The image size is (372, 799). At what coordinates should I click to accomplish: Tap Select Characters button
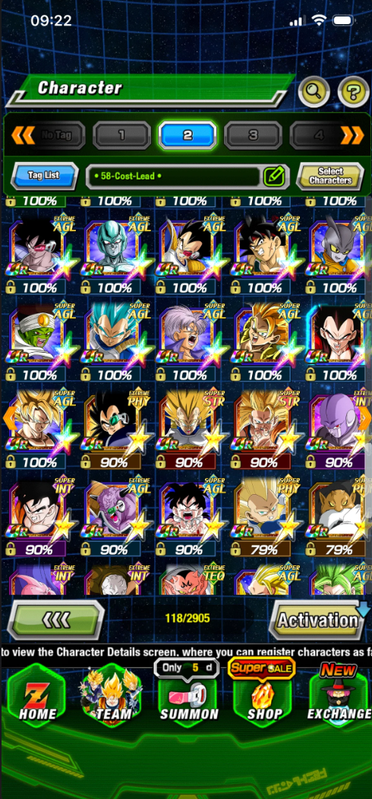330,176
